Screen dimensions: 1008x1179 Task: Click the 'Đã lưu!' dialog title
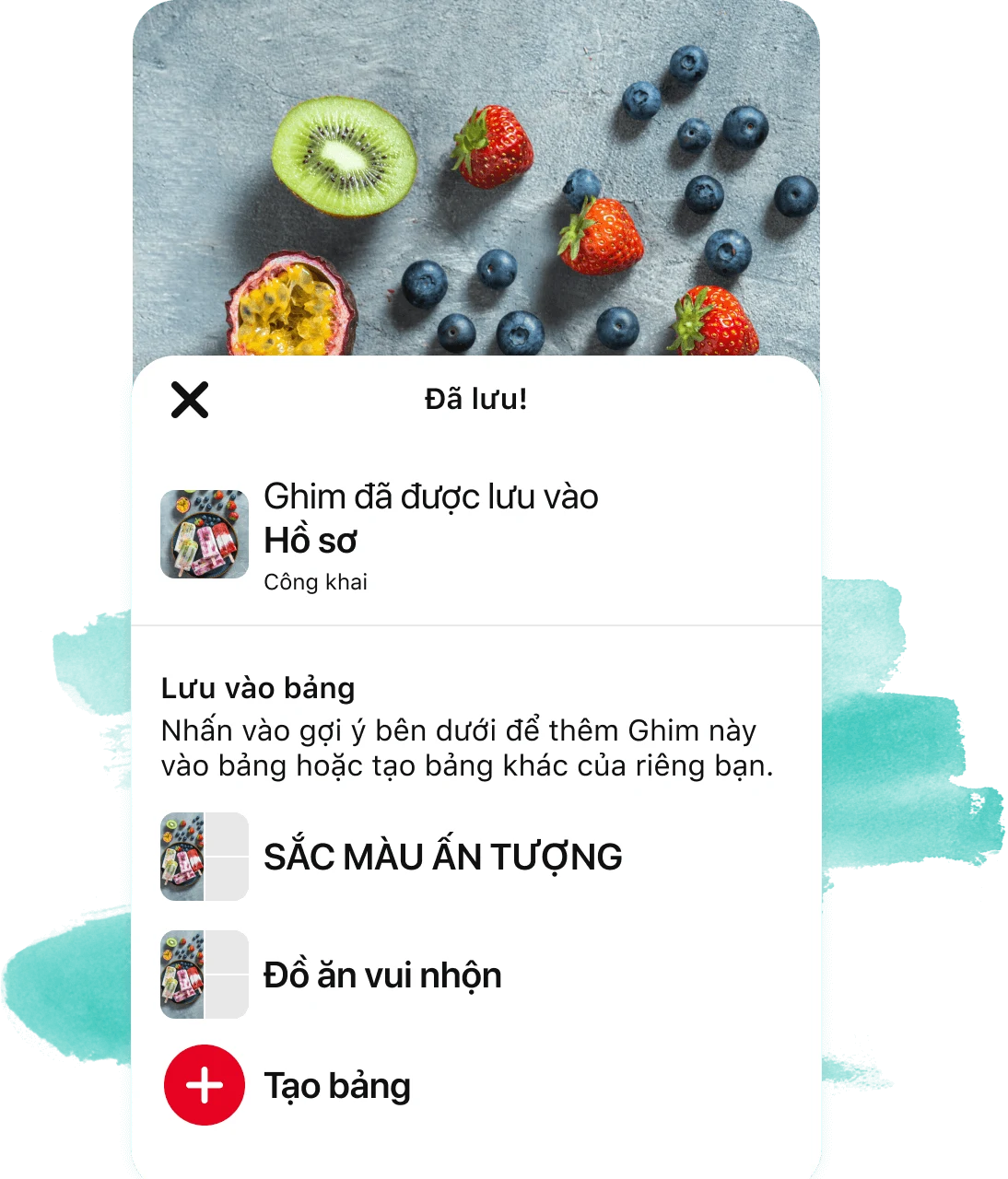tap(476, 399)
